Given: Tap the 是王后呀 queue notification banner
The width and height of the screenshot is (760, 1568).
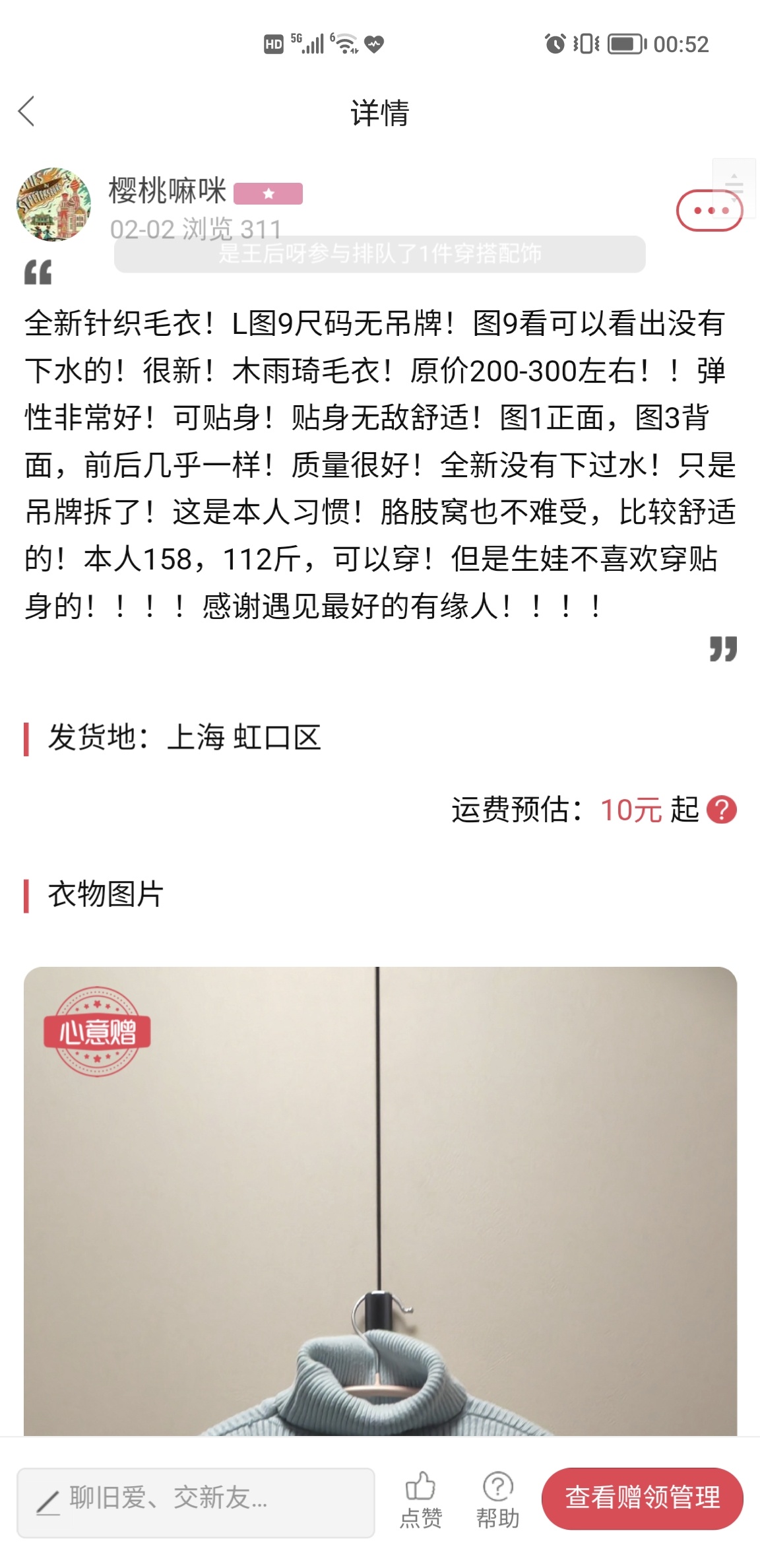Looking at the screenshot, I should pyautogui.click(x=380, y=253).
